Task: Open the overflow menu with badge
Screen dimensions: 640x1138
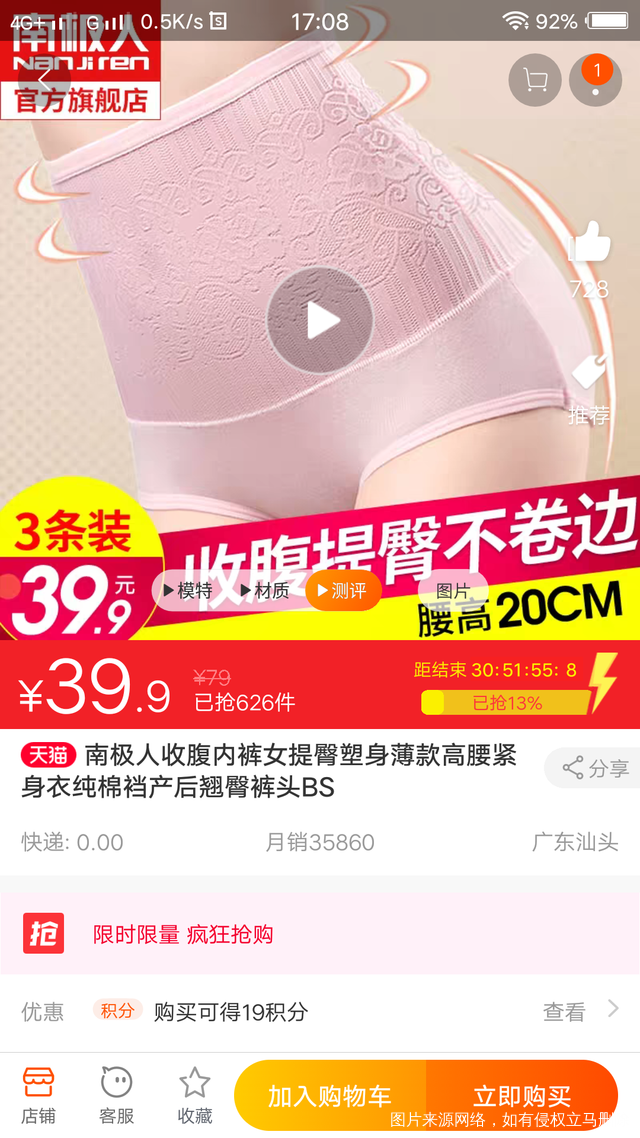Action: 596,79
